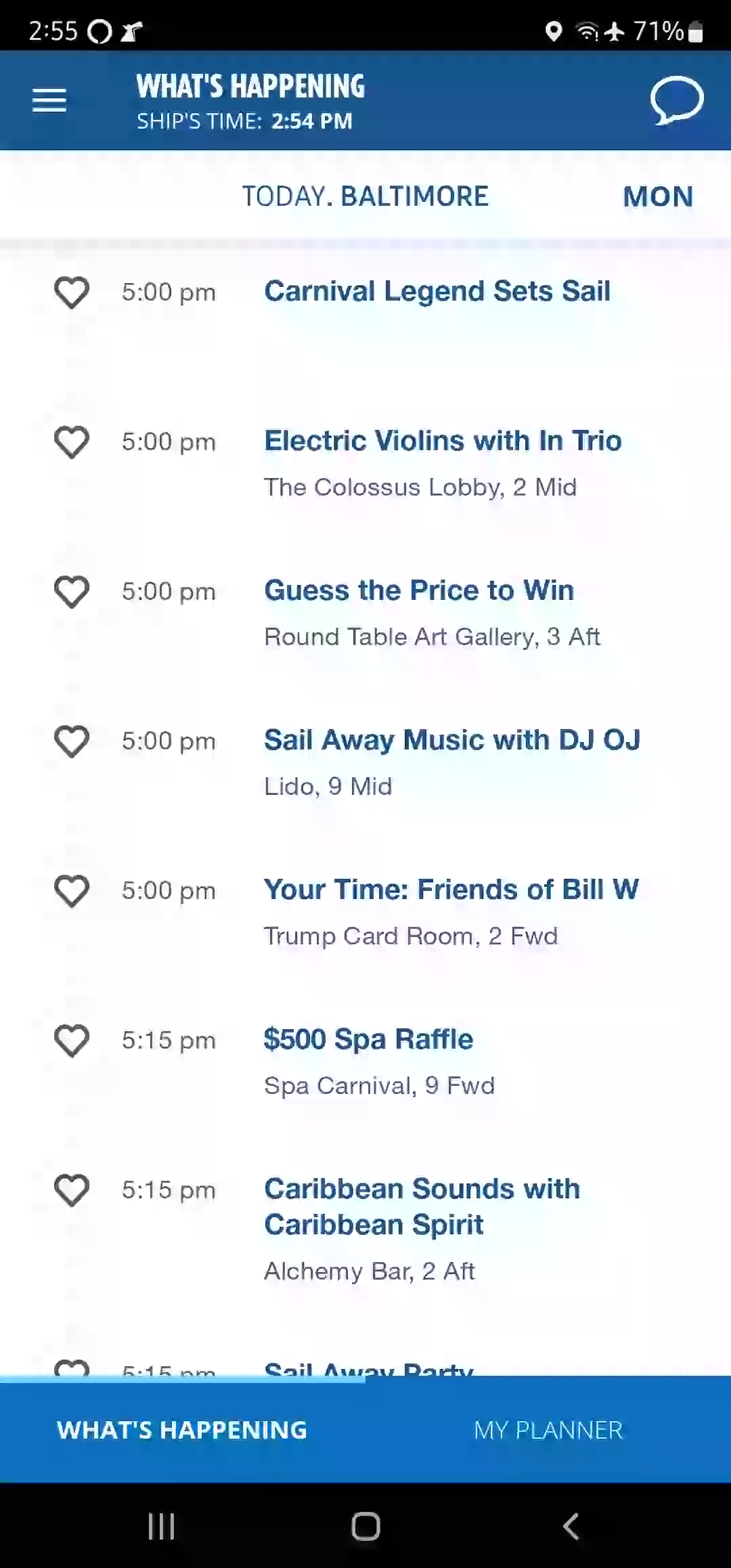The height and width of the screenshot is (1568, 731).
Task: Open the hamburger menu
Action: pyautogui.click(x=49, y=100)
